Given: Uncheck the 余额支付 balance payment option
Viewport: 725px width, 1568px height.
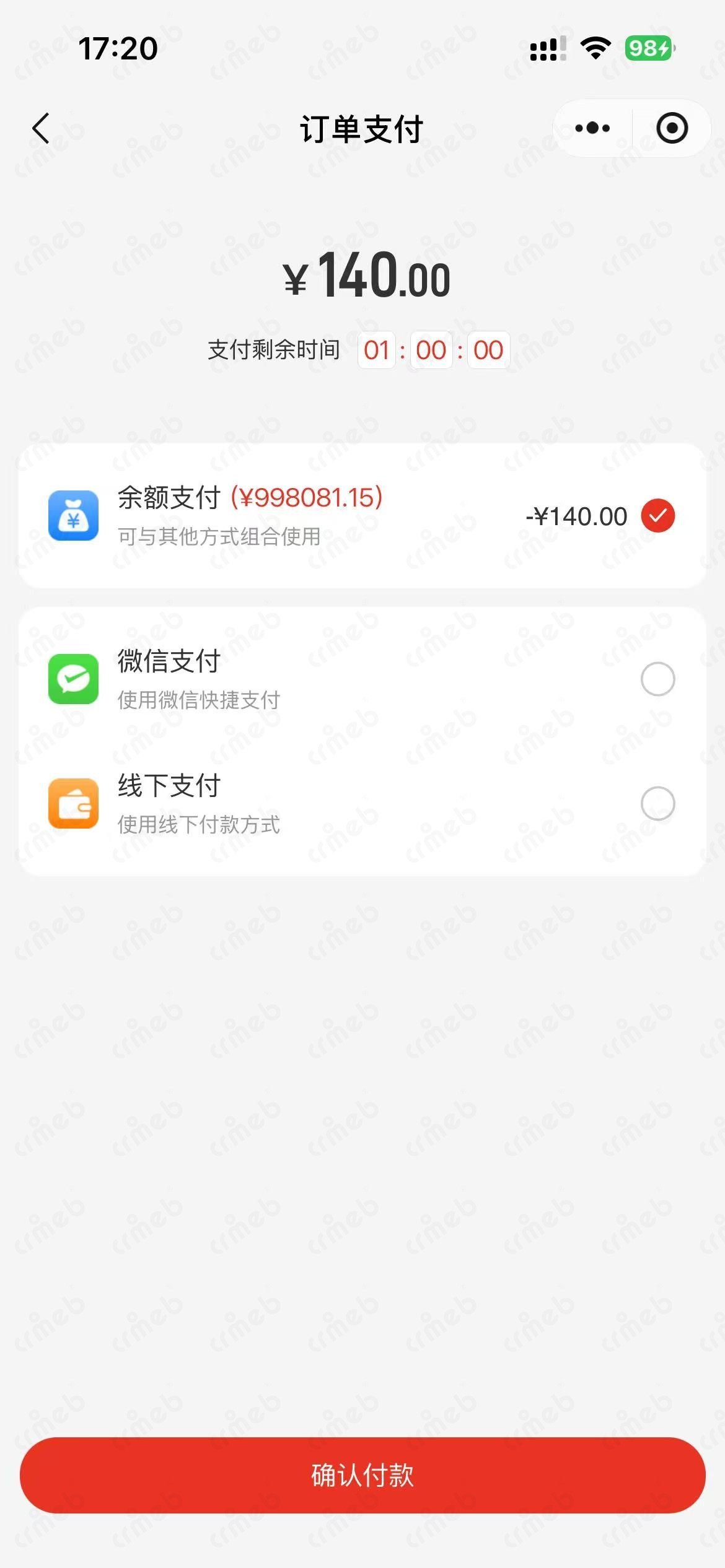Looking at the screenshot, I should [x=657, y=516].
